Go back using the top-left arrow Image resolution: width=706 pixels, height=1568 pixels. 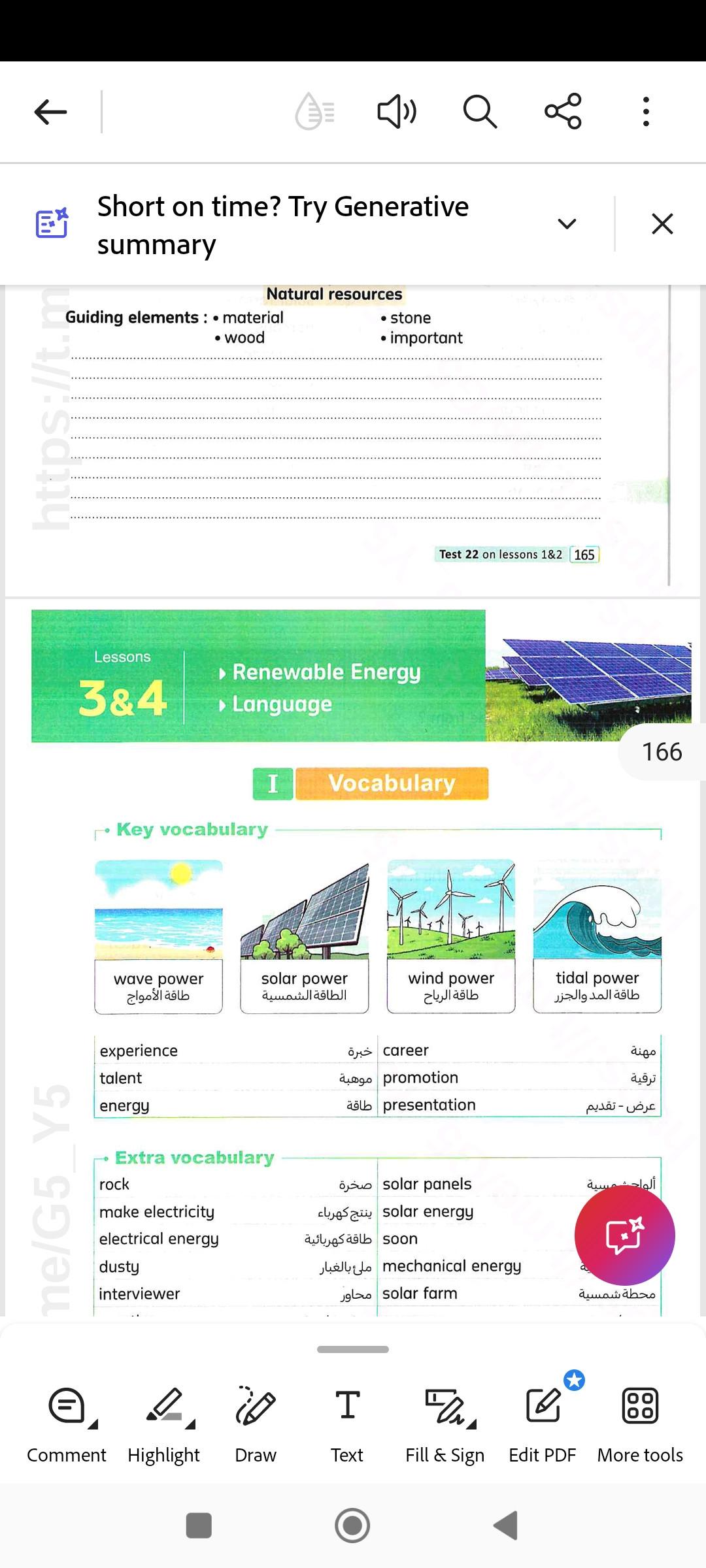[50, 112]
